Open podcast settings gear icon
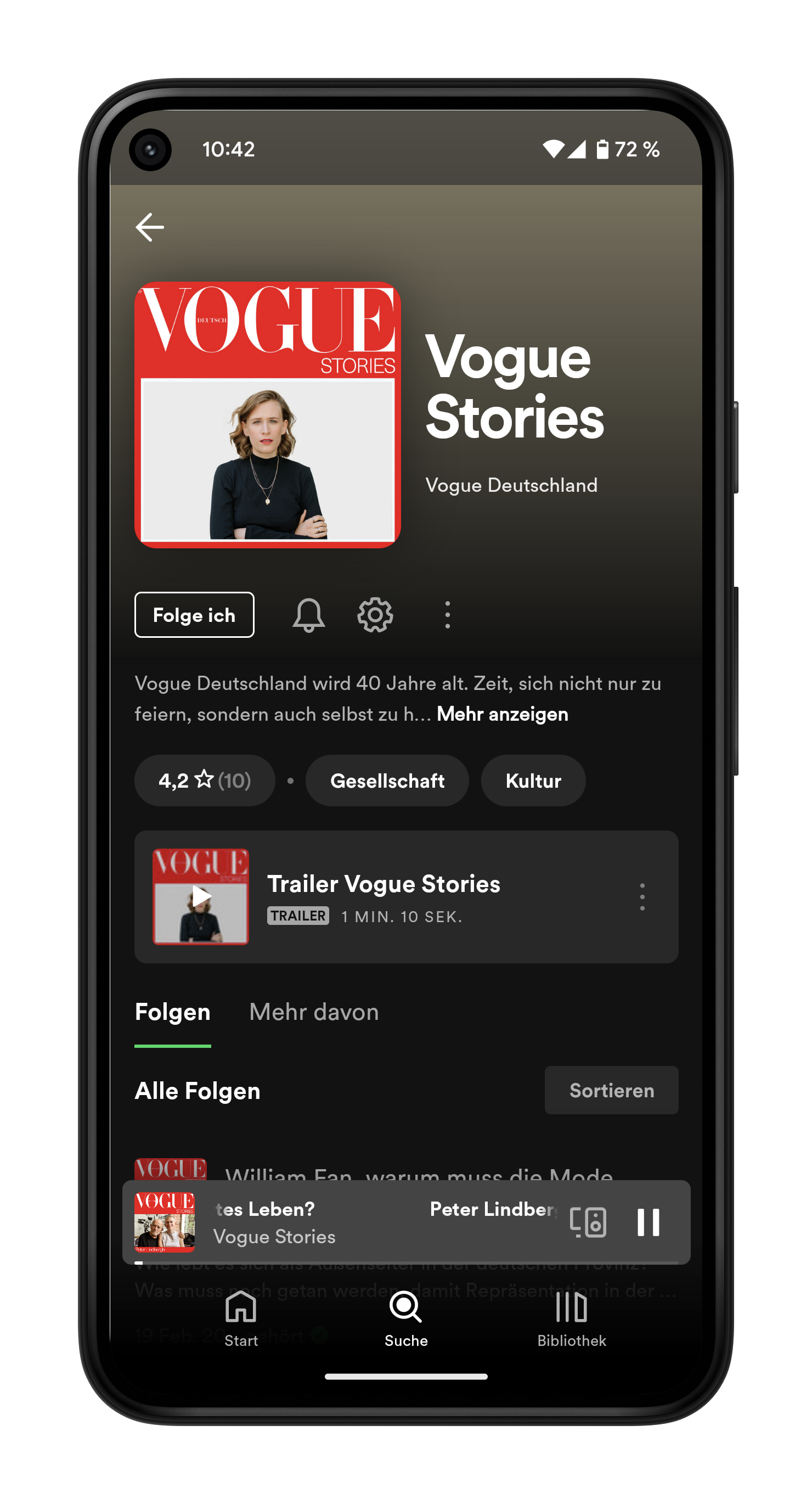Screen dimensions: 812x1504 [x=375, y=615]
